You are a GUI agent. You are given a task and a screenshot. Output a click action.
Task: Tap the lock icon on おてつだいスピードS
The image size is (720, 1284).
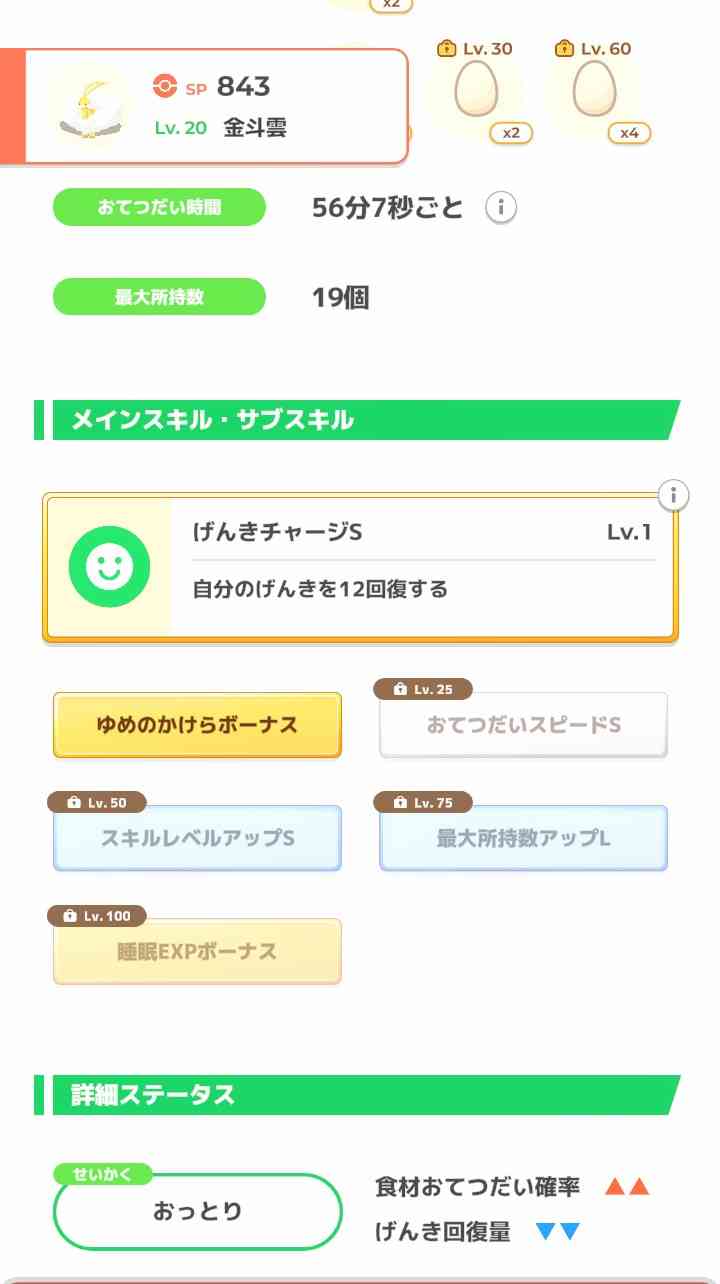(x=399, y=689)
